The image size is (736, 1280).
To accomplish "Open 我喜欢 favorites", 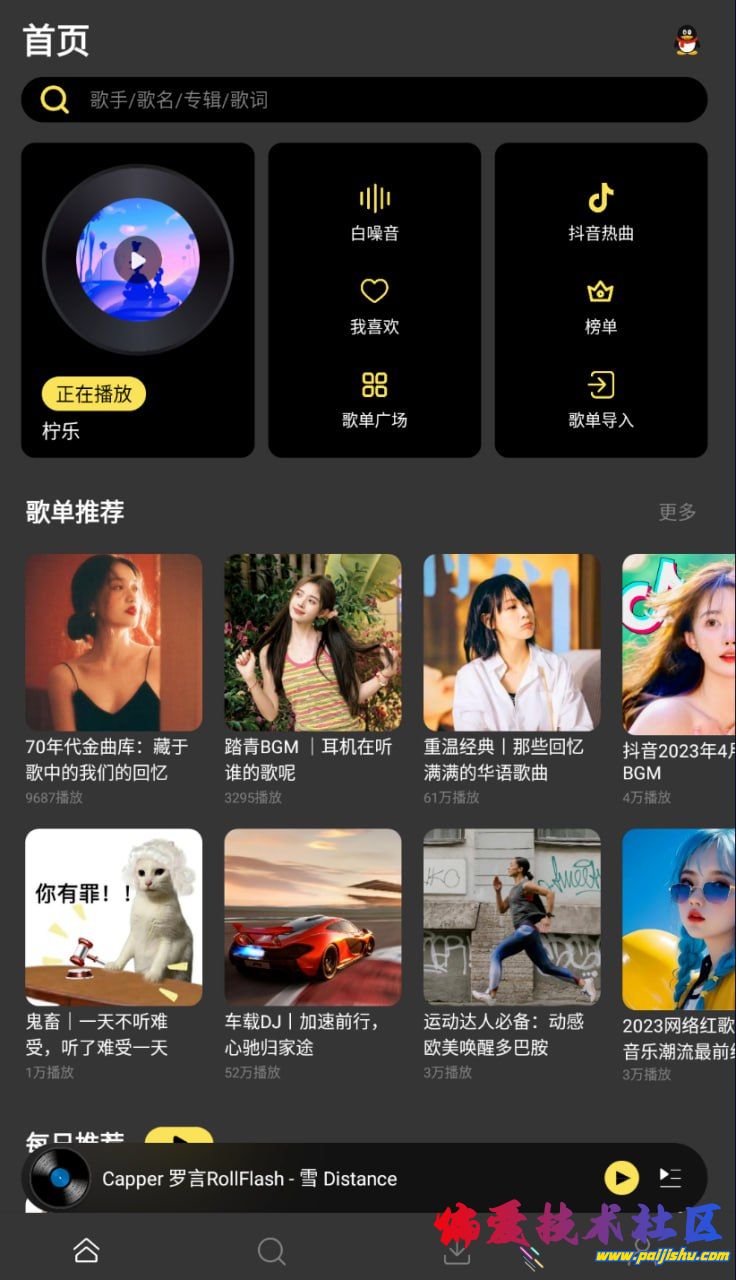I will pos(374,305).
